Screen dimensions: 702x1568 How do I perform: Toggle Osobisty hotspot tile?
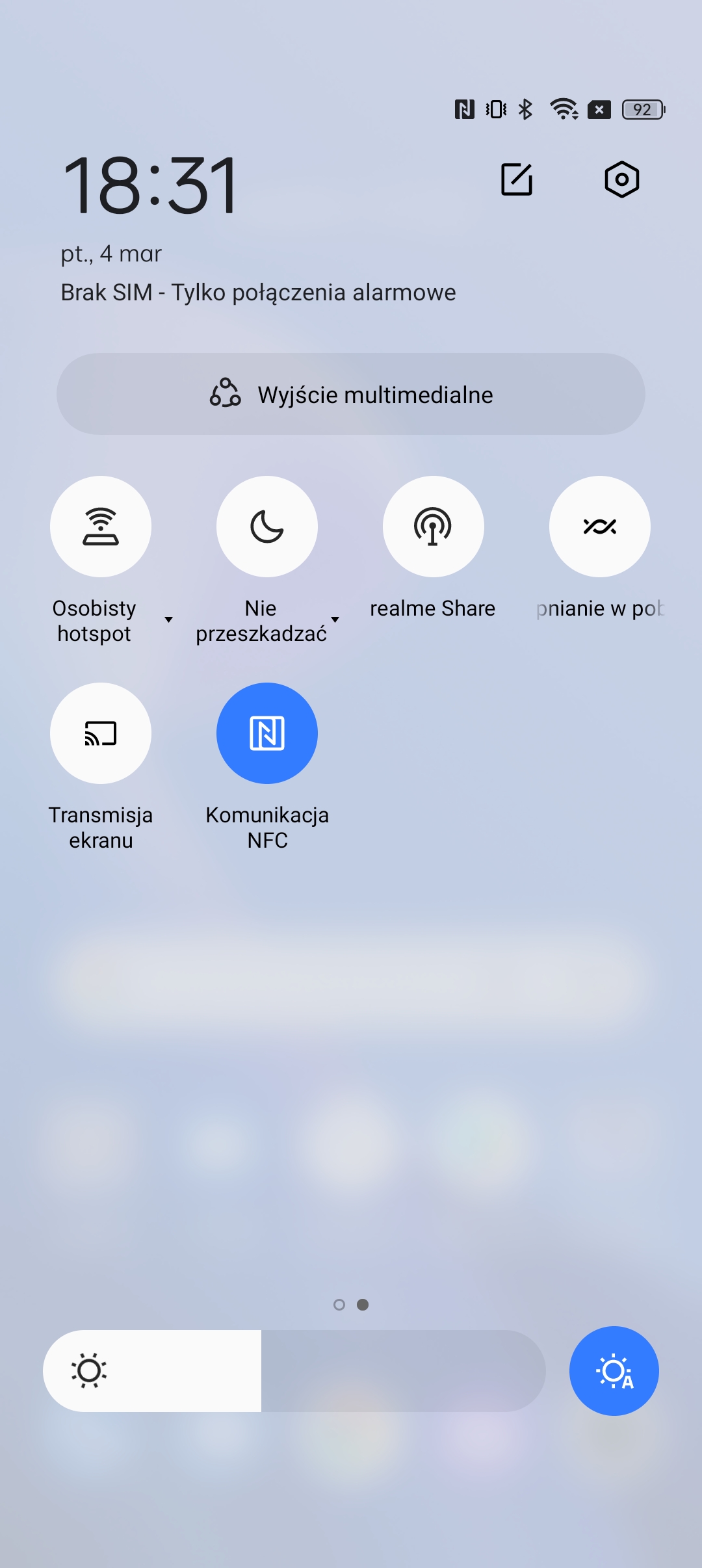tap(101, 527)
